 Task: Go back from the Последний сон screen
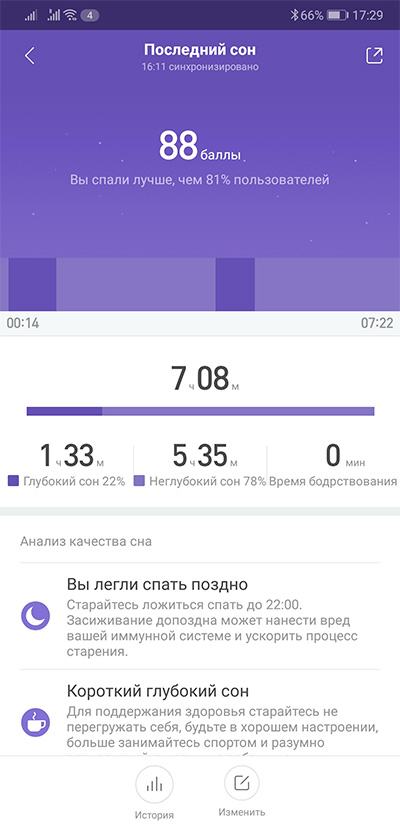tap(30, 56)
